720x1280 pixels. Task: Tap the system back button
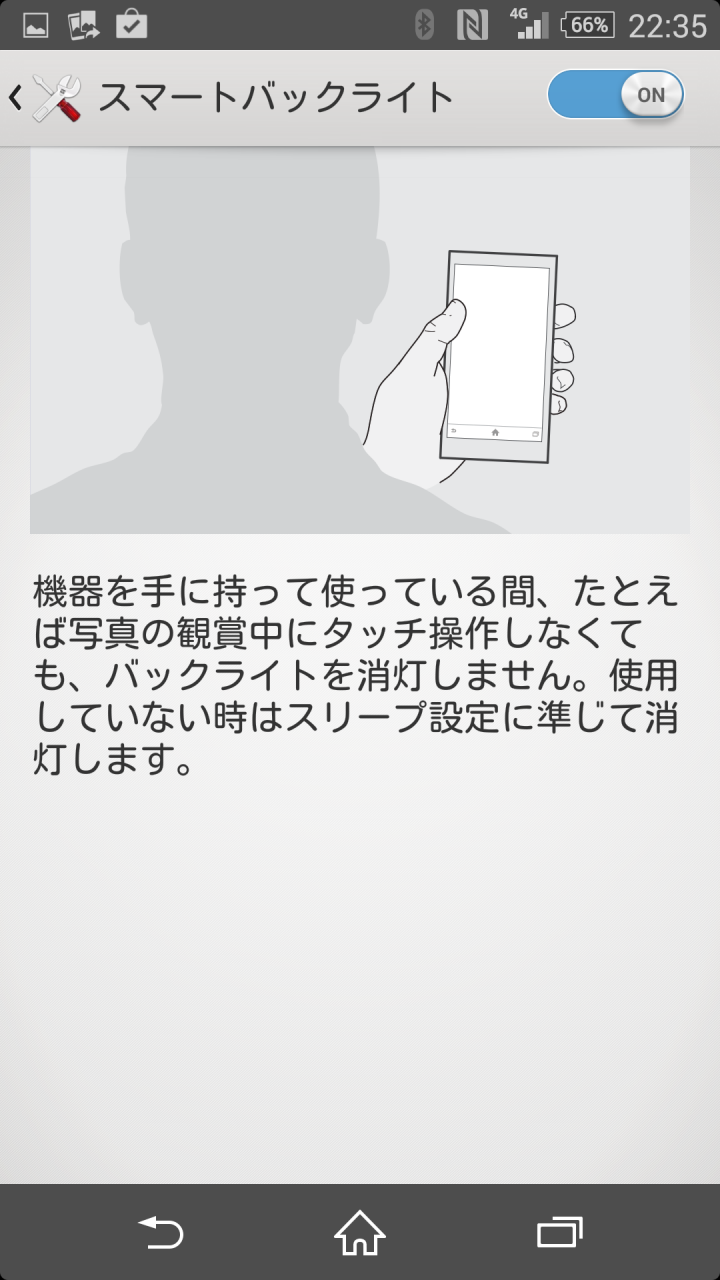[x=161, y=1232]
